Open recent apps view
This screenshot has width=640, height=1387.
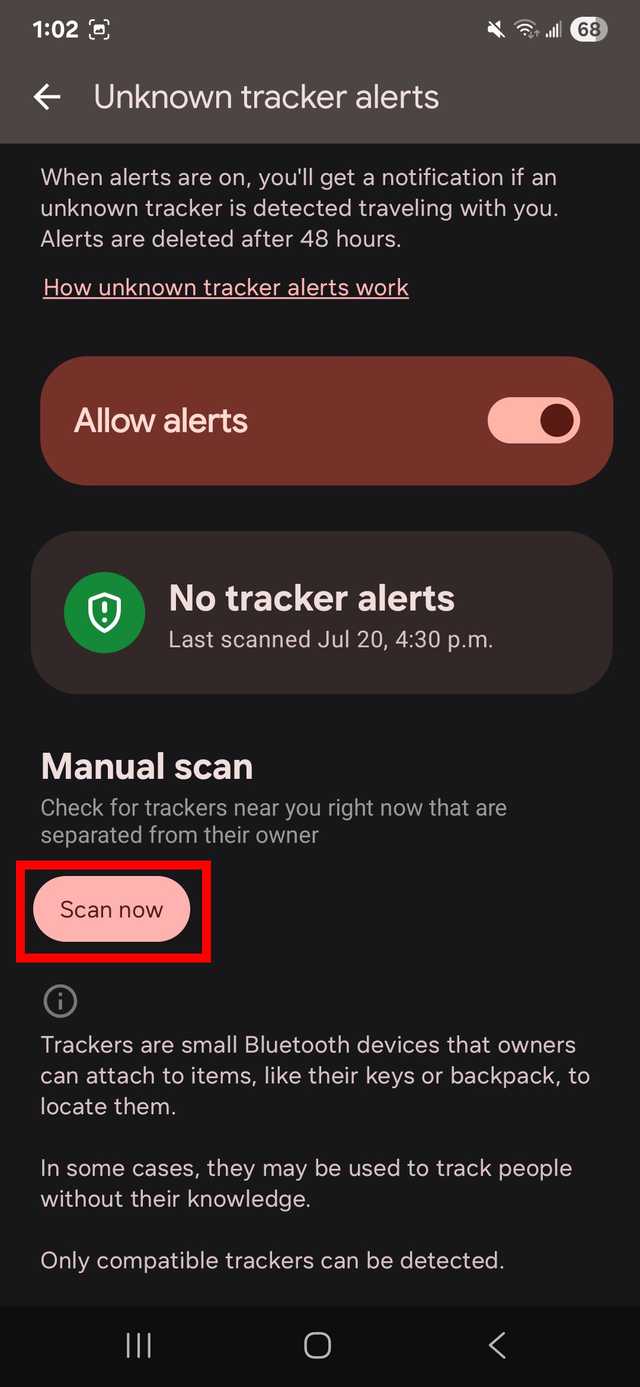tap(139, 1345)
